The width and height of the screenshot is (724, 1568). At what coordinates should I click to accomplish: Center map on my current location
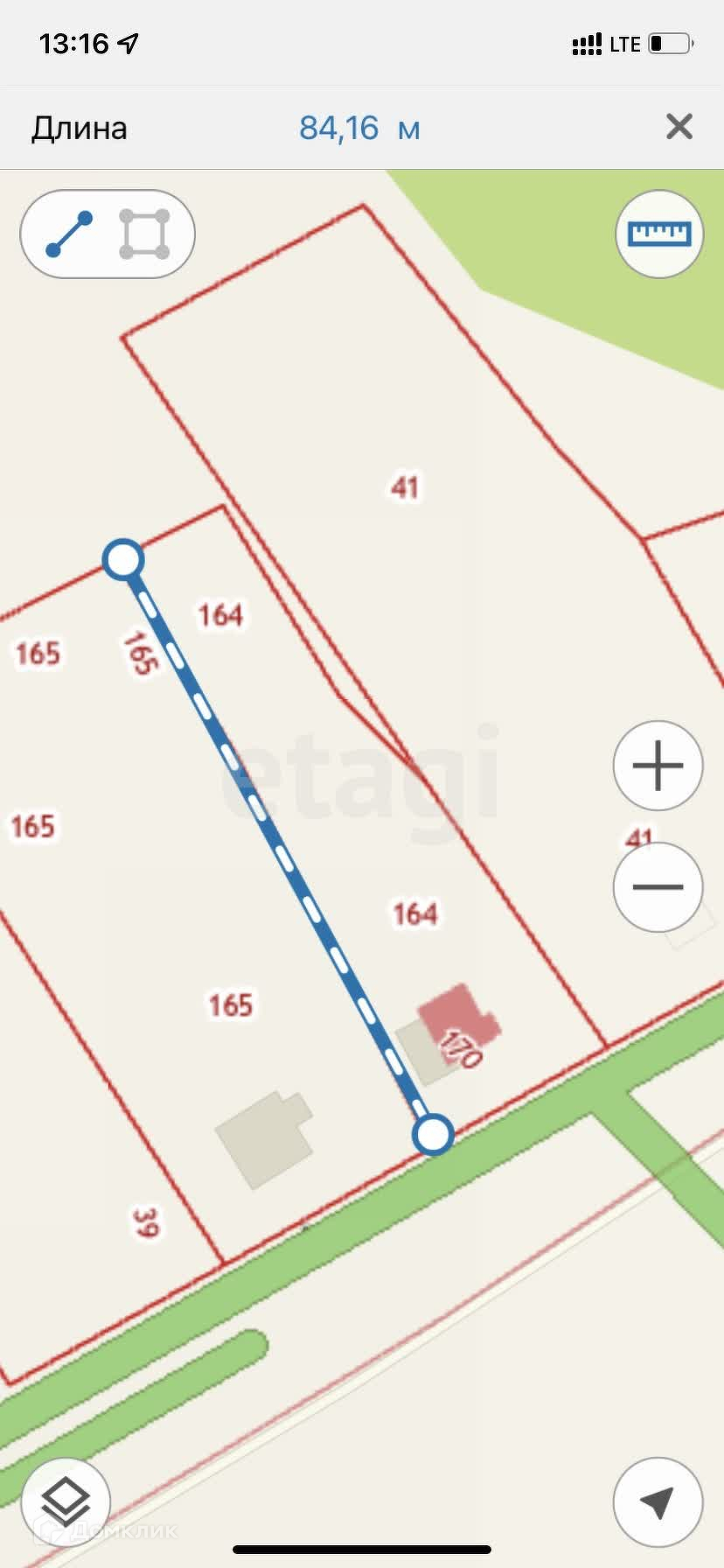pyautogui.click(x=658, y=1502)
